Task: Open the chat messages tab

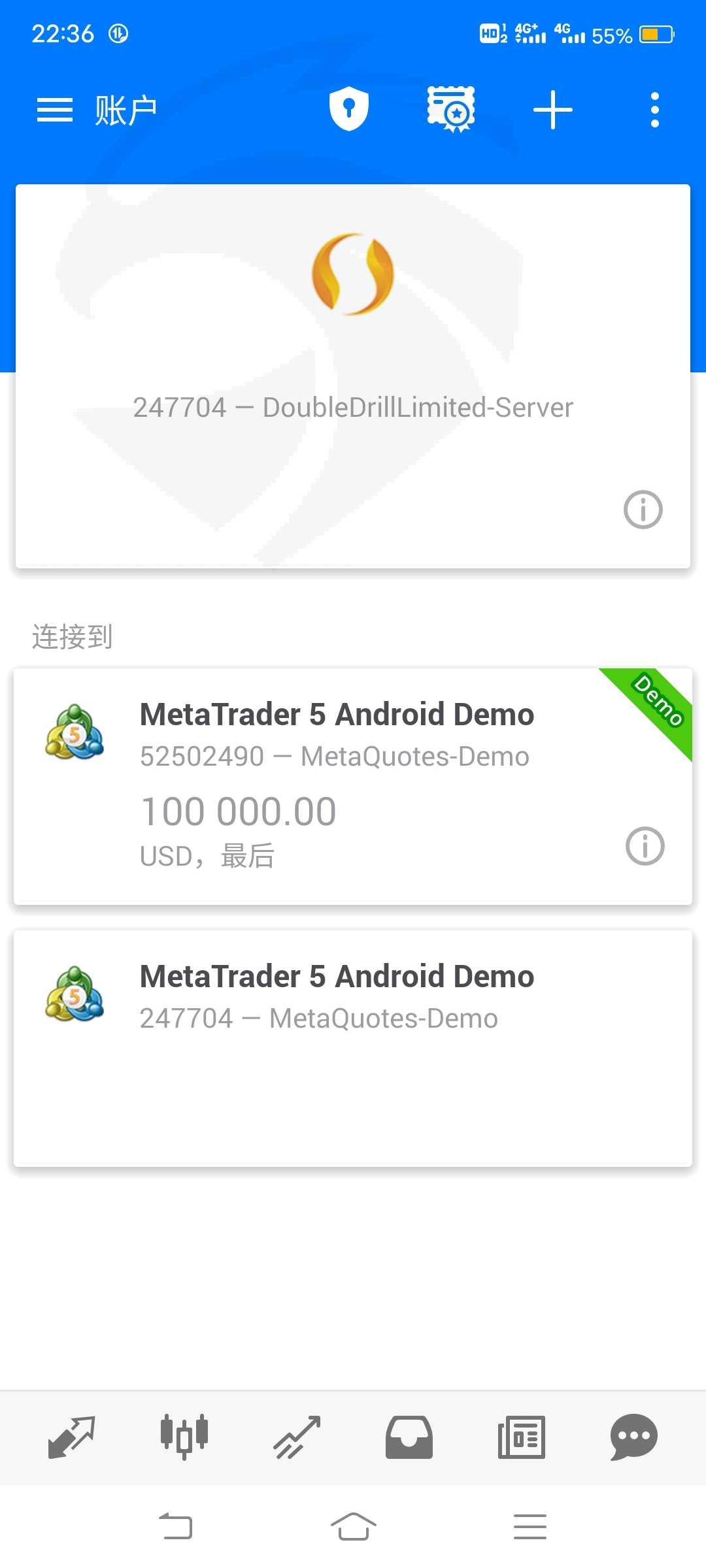Action: 634,1437
